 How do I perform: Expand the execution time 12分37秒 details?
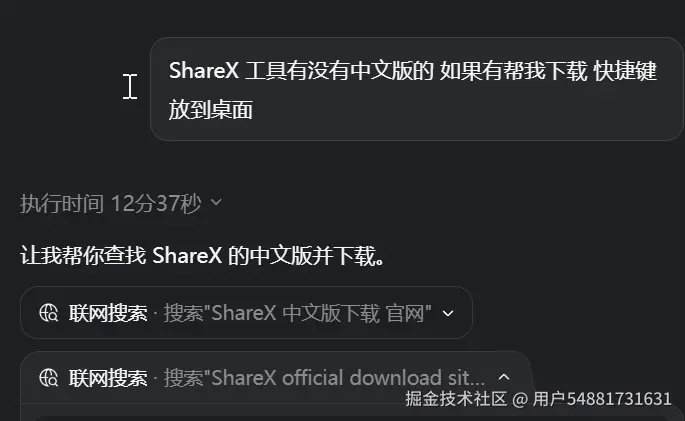pyautogui.click(x=217, y=203)
